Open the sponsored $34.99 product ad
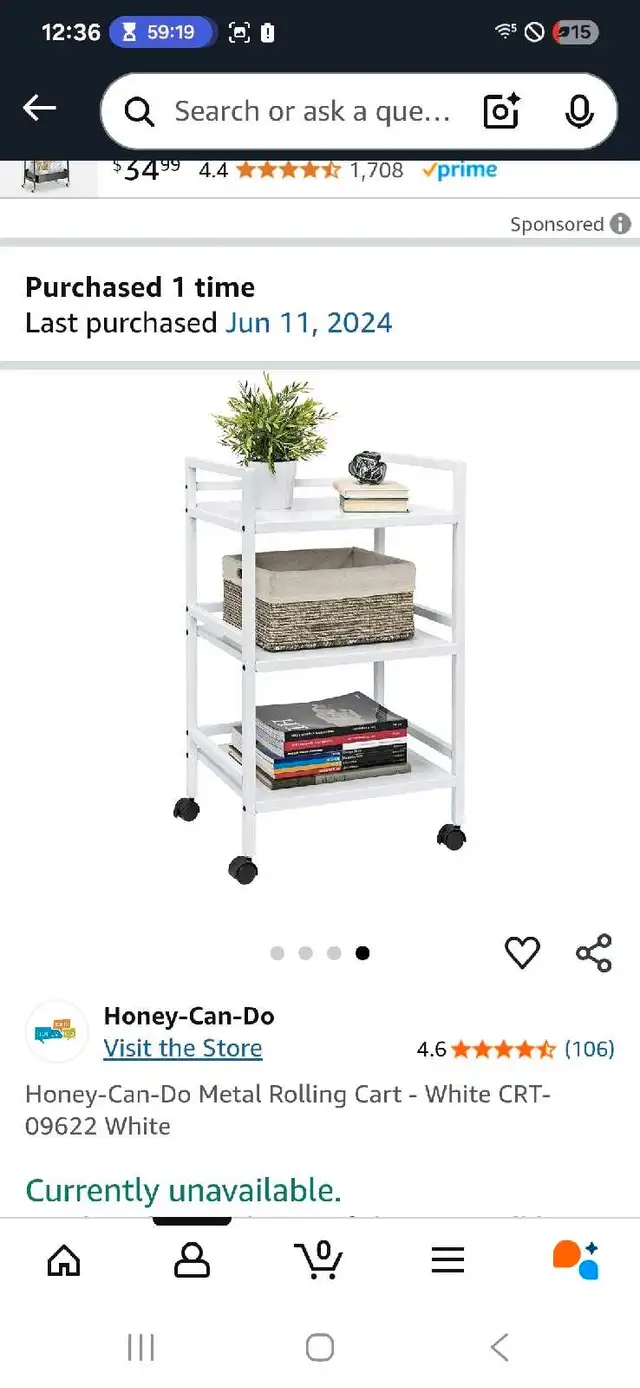 click(x=320, y=171)
